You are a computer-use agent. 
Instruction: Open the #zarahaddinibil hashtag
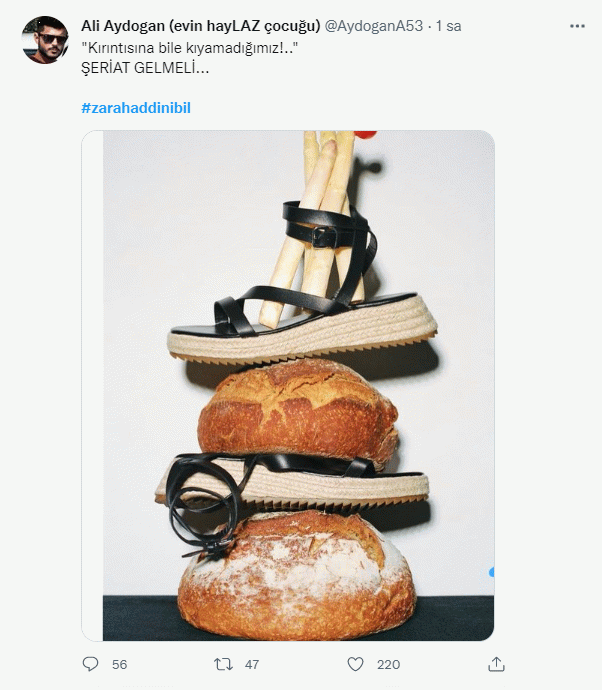click(x=135, y=107)
